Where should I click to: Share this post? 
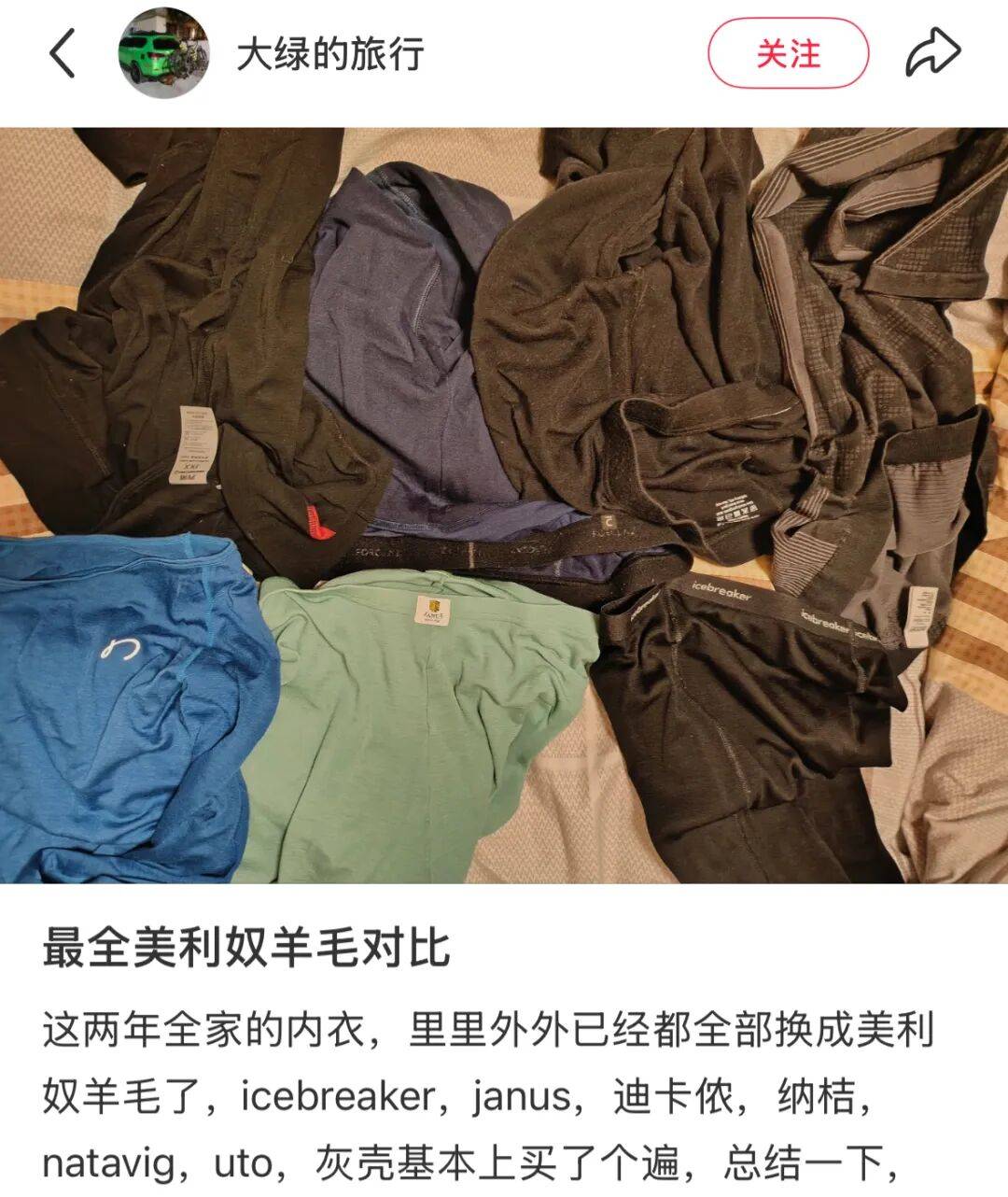click(932, 53)
